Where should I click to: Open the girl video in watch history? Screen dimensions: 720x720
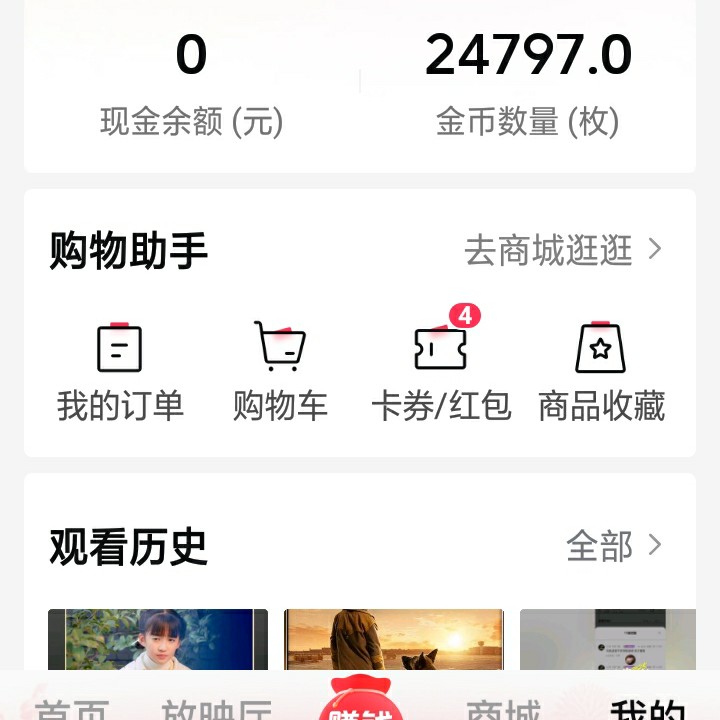click(158, 640)
